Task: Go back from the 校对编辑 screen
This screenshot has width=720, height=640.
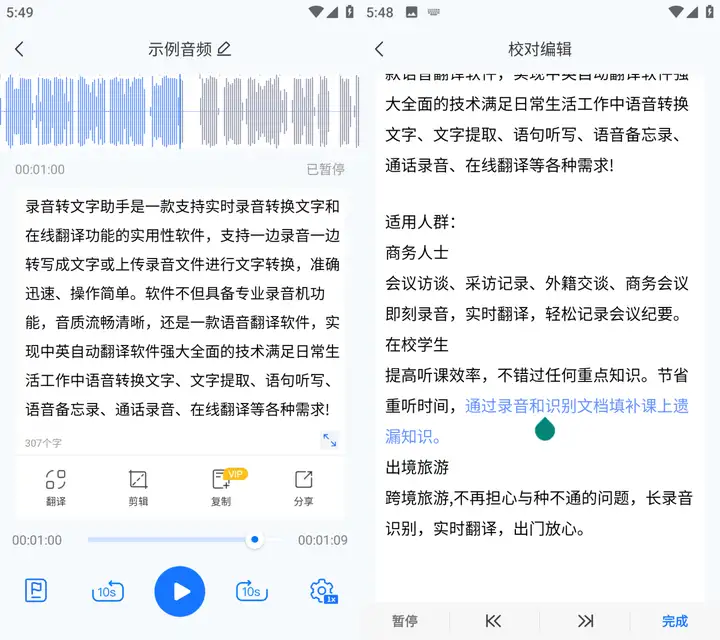Action: (x=379, y=49)
